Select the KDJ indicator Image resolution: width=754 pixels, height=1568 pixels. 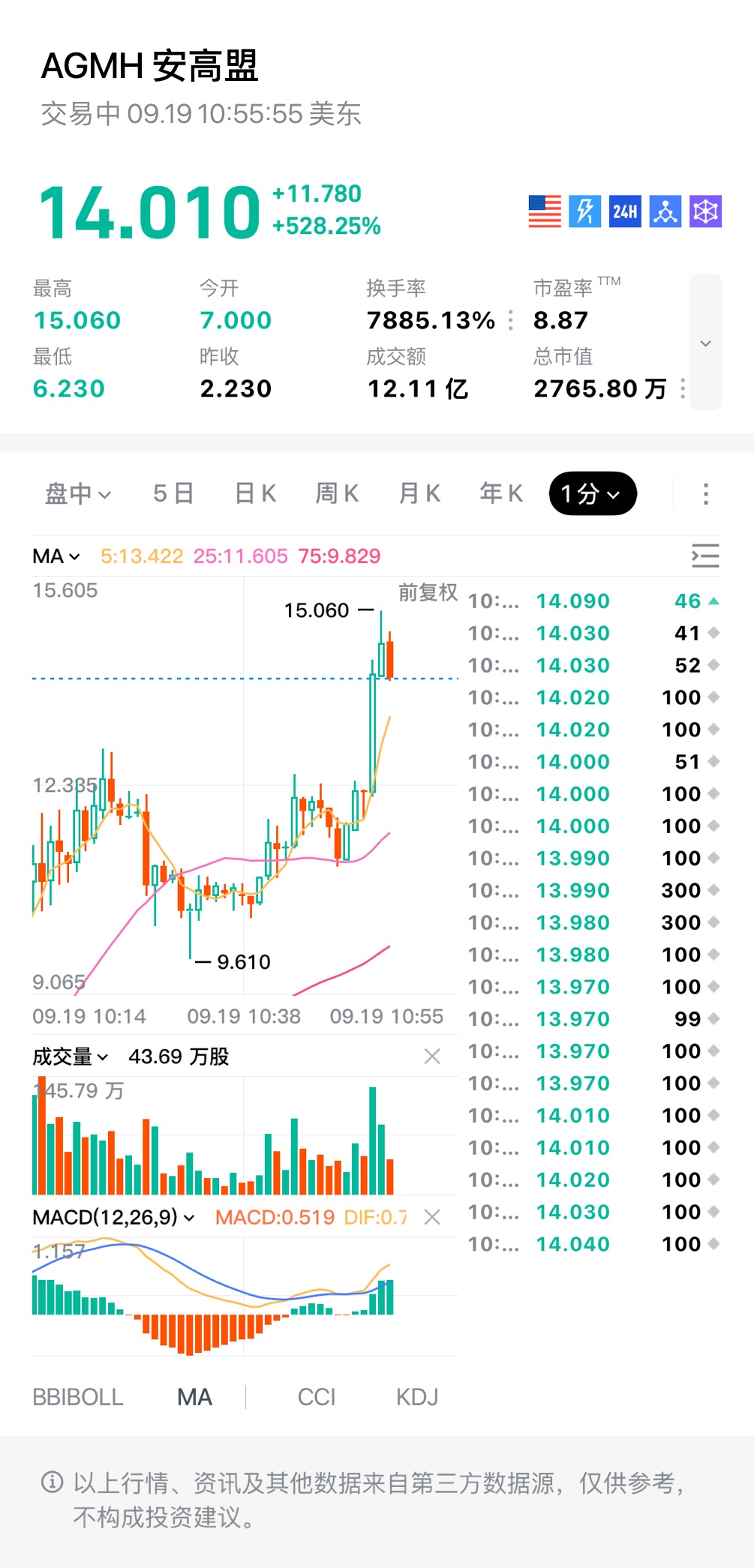pyautogui.click(x=417, y=1397)
